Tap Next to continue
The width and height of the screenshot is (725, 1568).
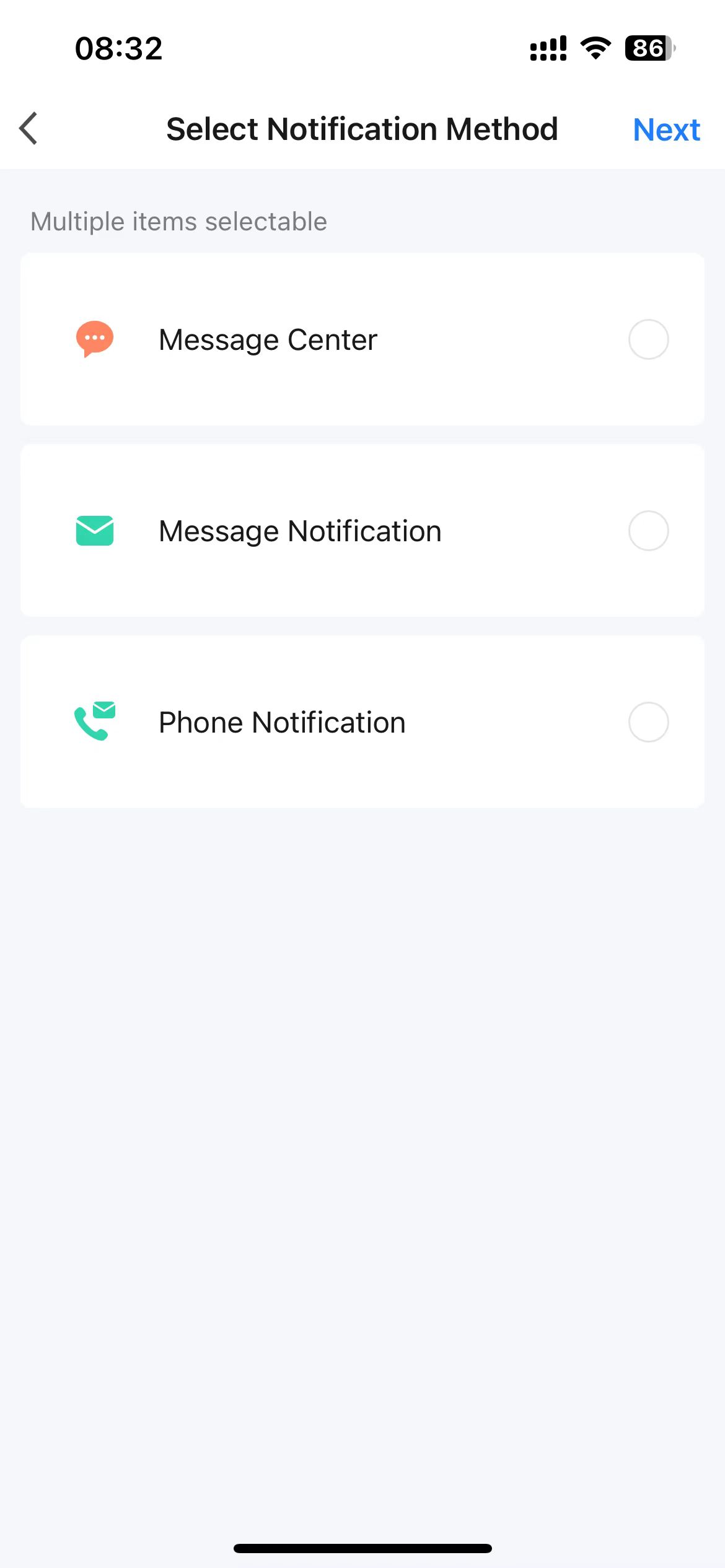(666, 130)
